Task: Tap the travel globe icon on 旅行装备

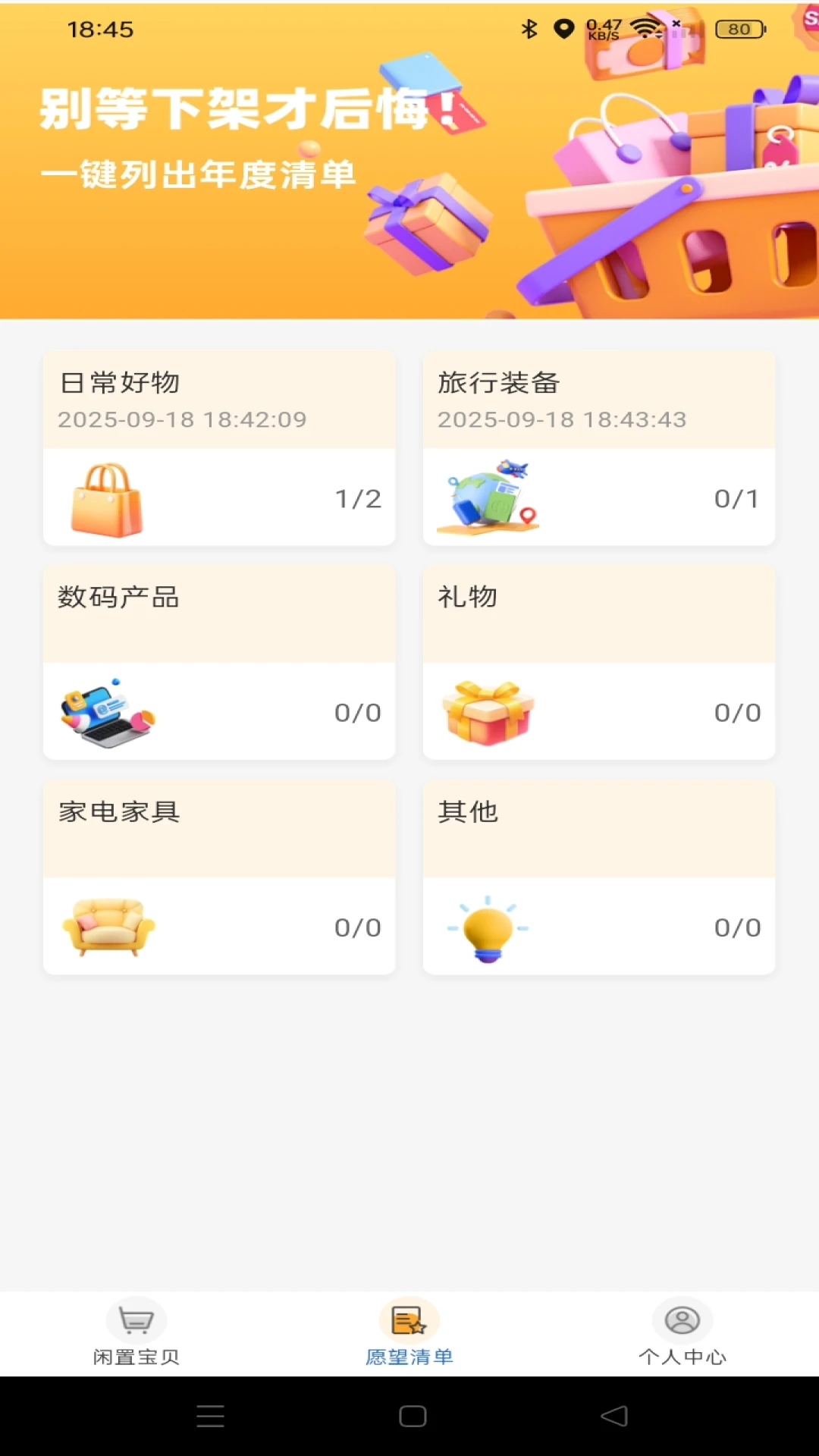Action: tap(489, 497)
